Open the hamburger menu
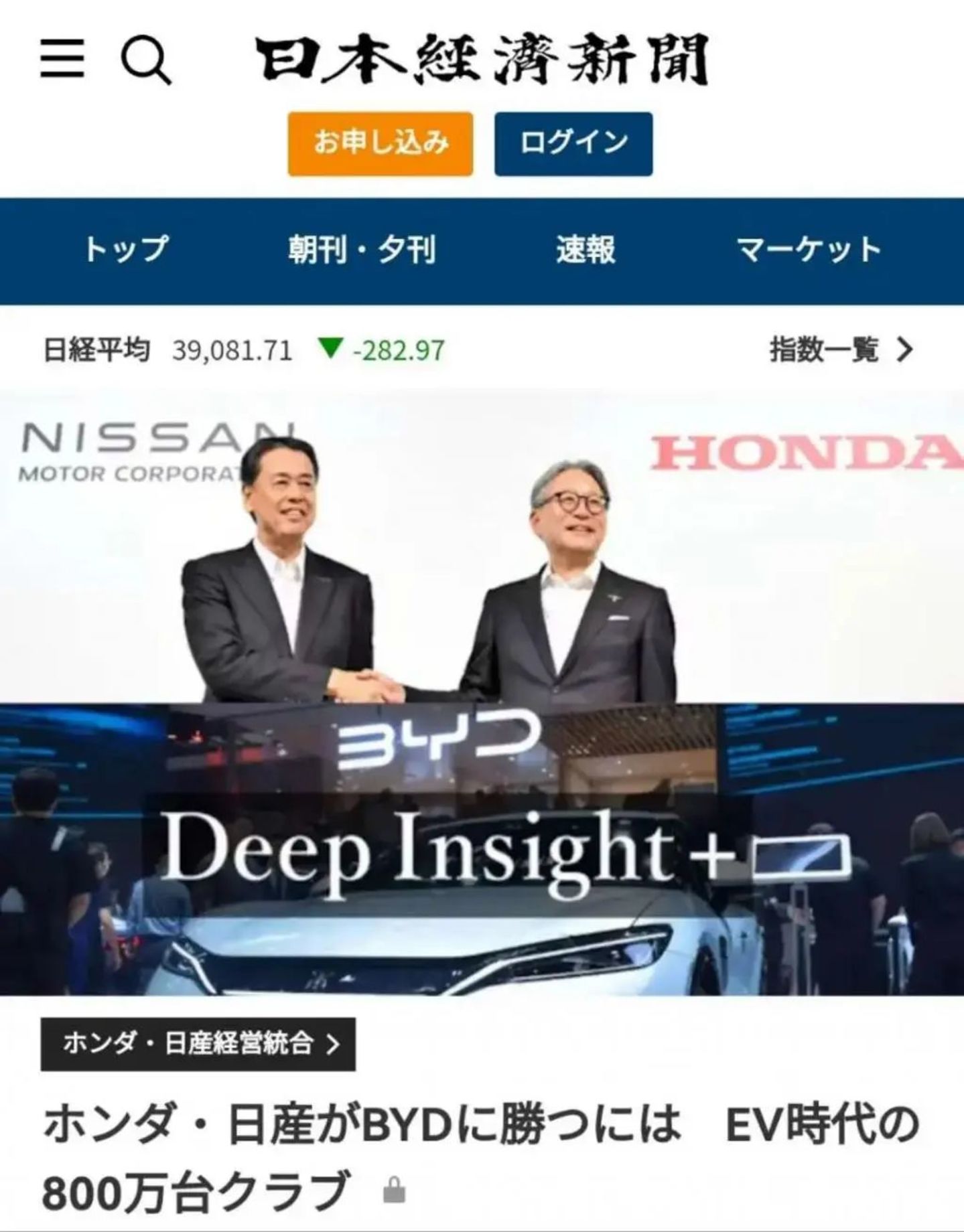The image size is (964, 1232). 62,59
